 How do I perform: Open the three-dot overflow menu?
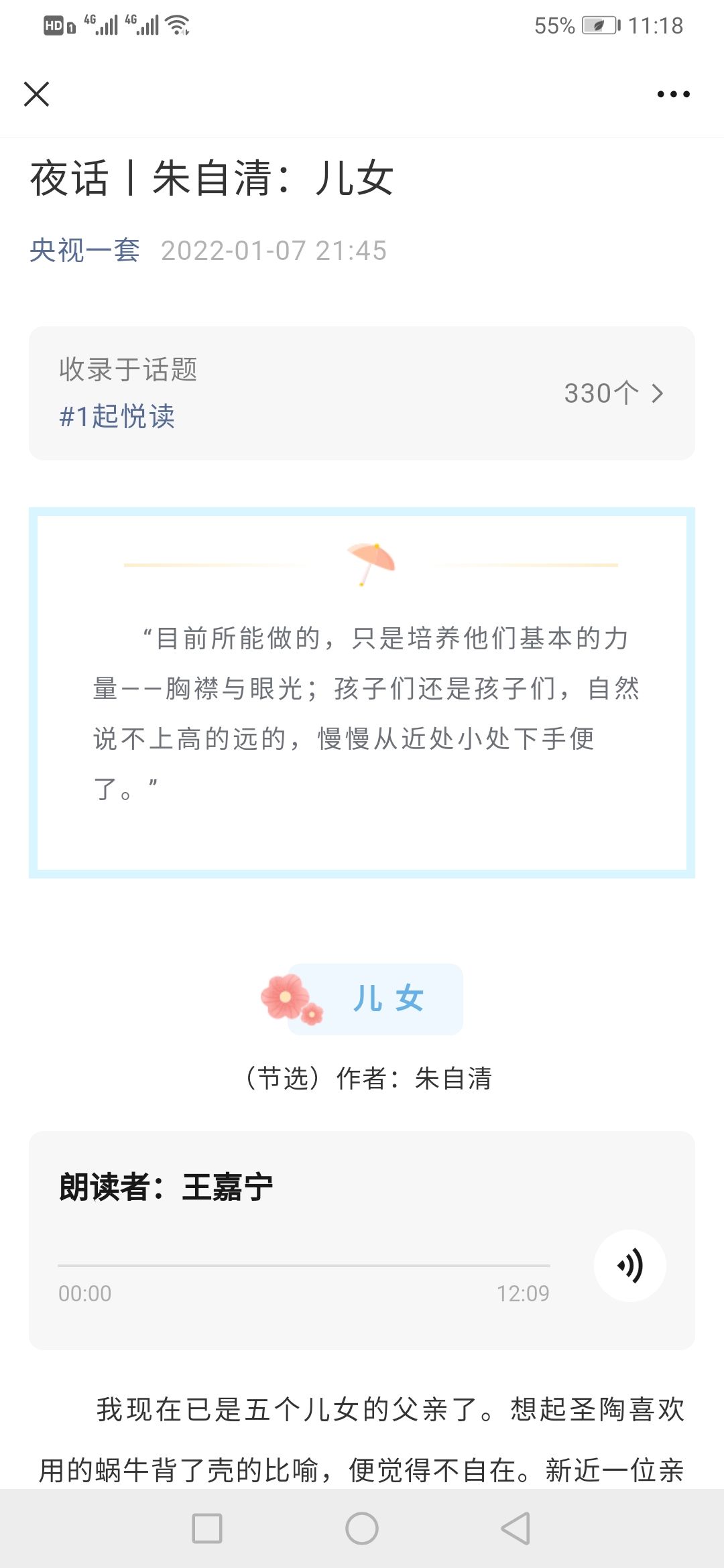(x=673, y=94)
